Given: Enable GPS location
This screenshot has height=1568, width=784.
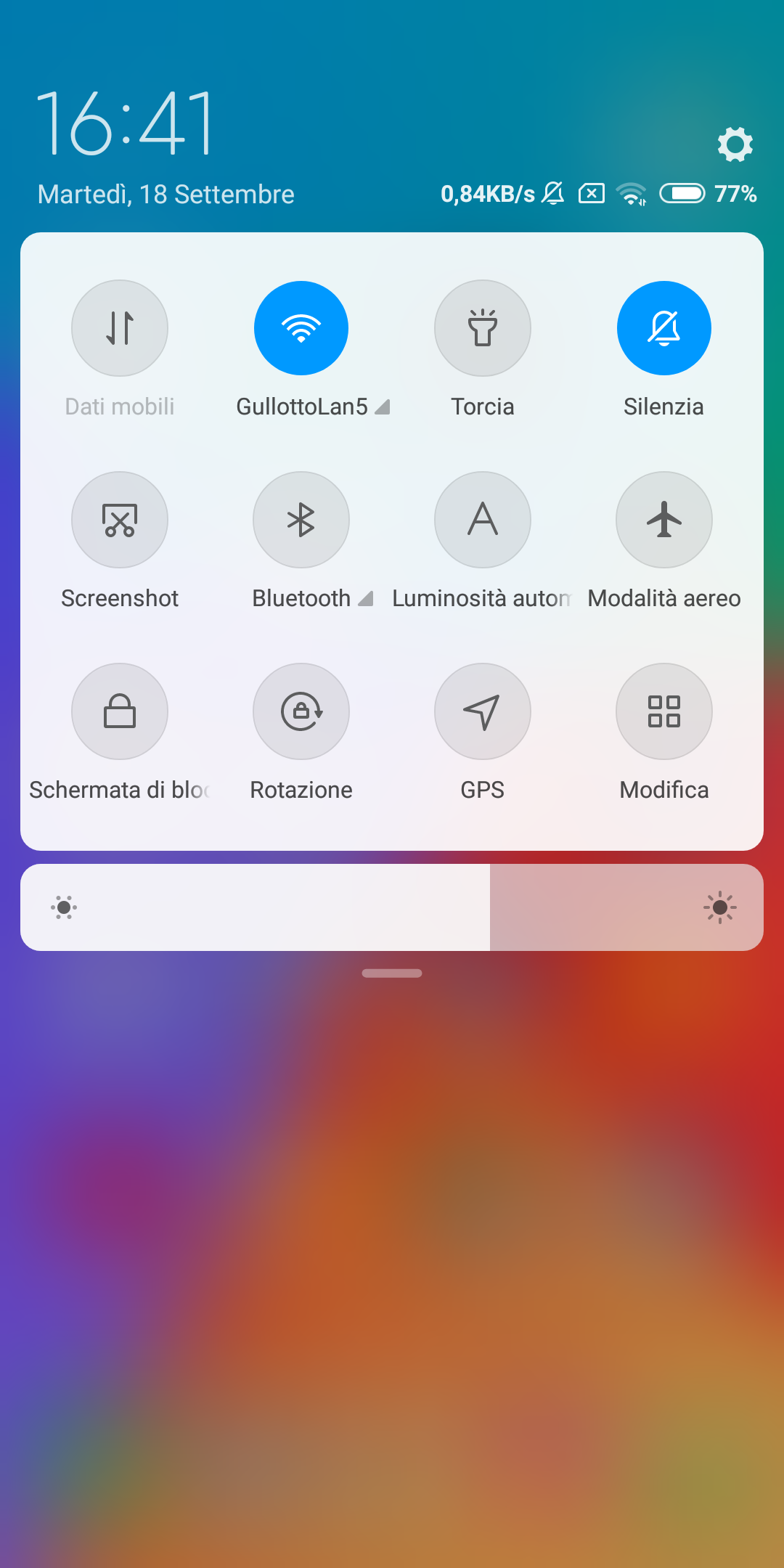Looking at the screenshot, I should [483, 711].
